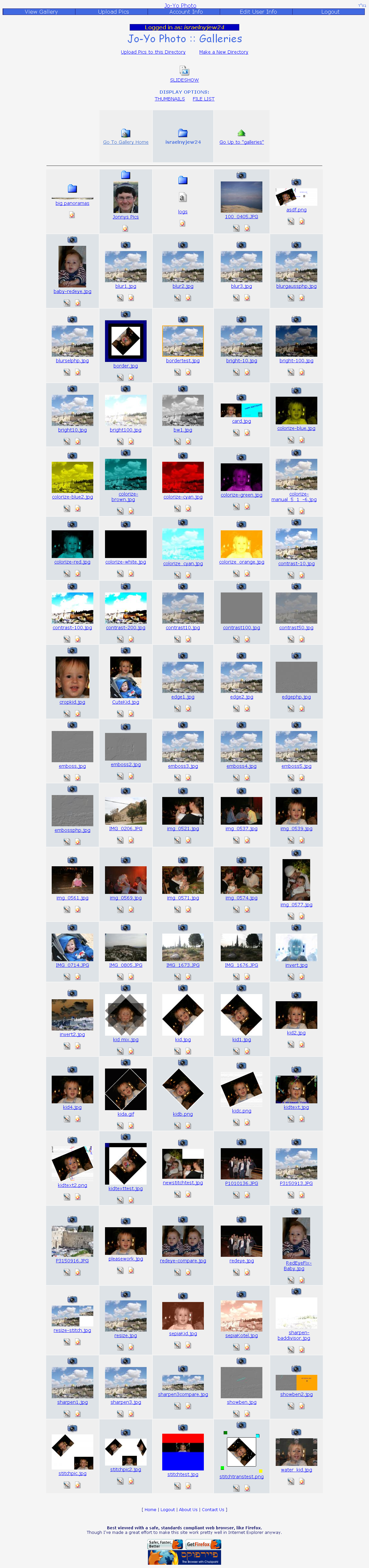Go to Upload Pics page

(x=113, y=12)
